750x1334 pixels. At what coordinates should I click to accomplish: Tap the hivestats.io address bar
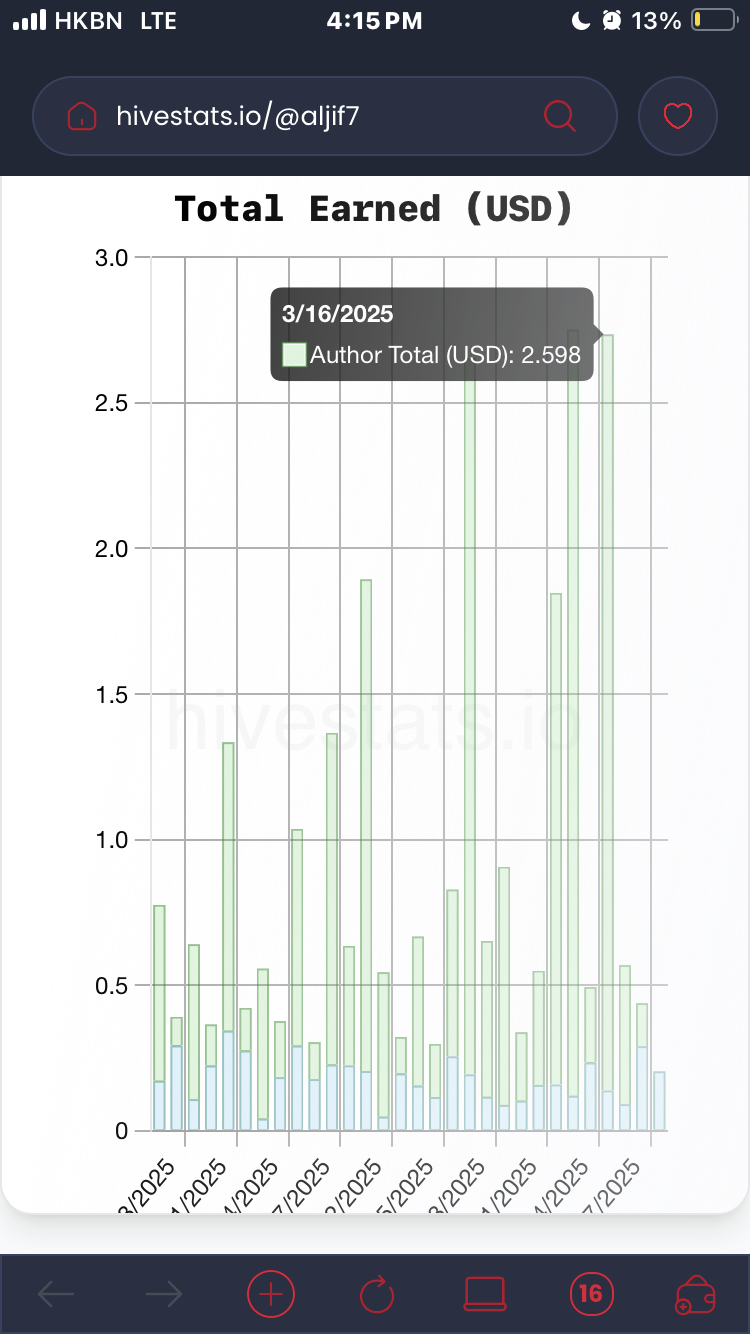(325, 116)
